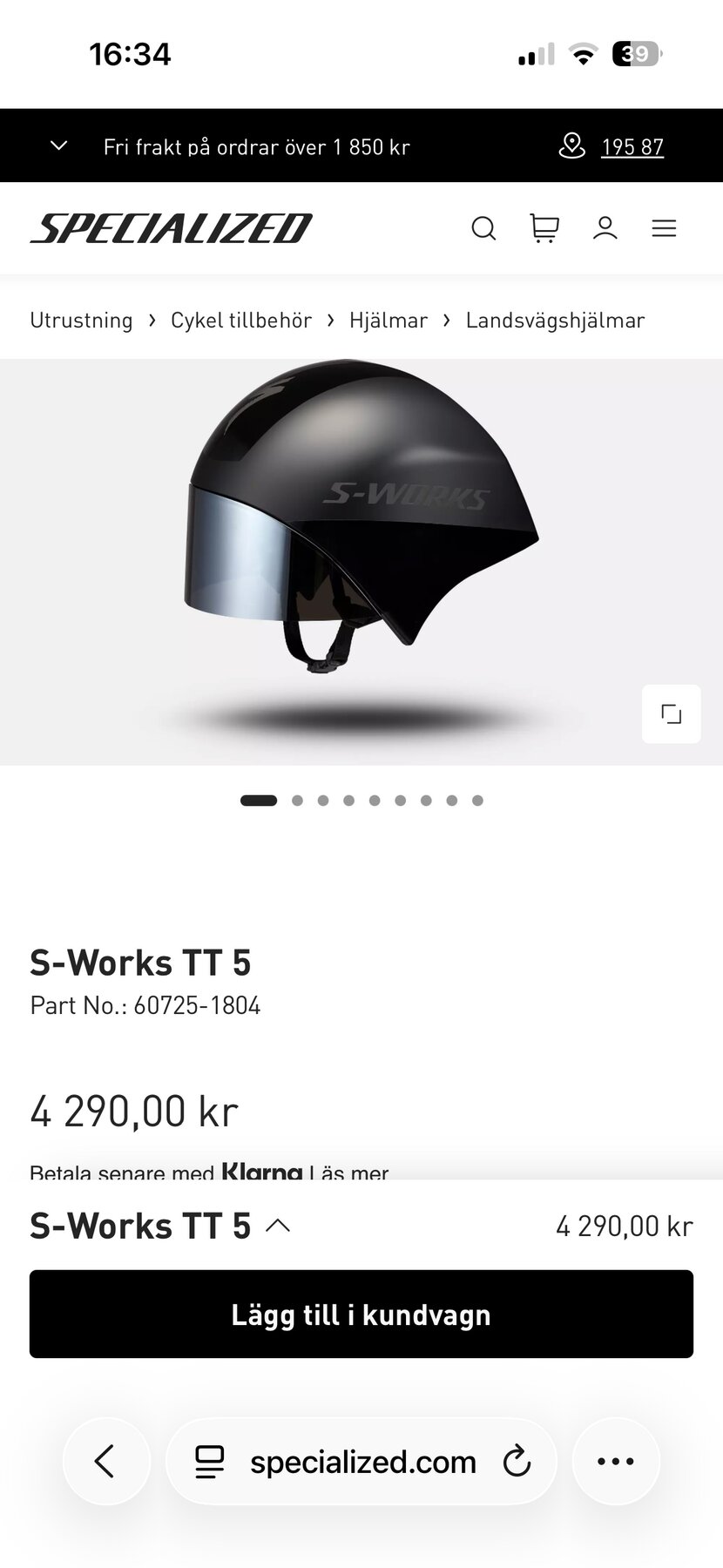Expand the helmet image fullscreen
This screenshot has height=1568, width=723.
pyautogui.click(x=671, y=714)
